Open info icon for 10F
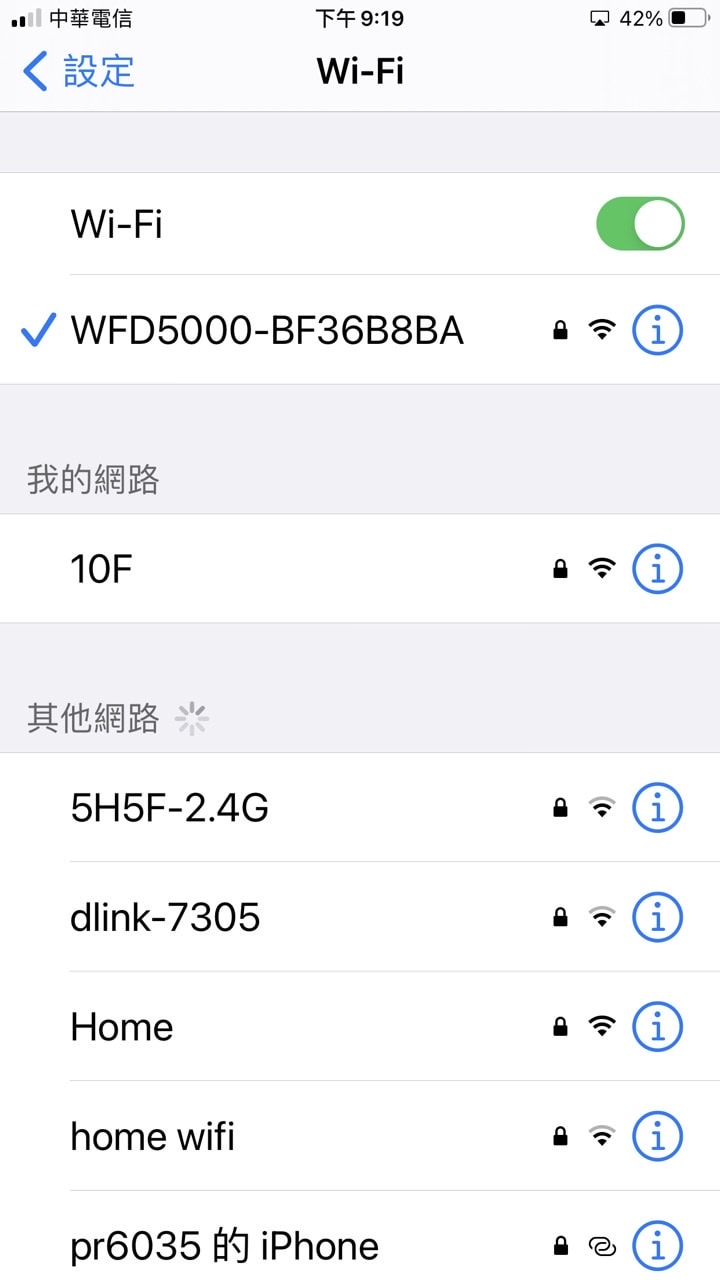720x1280 pixels. pos(658,569)
